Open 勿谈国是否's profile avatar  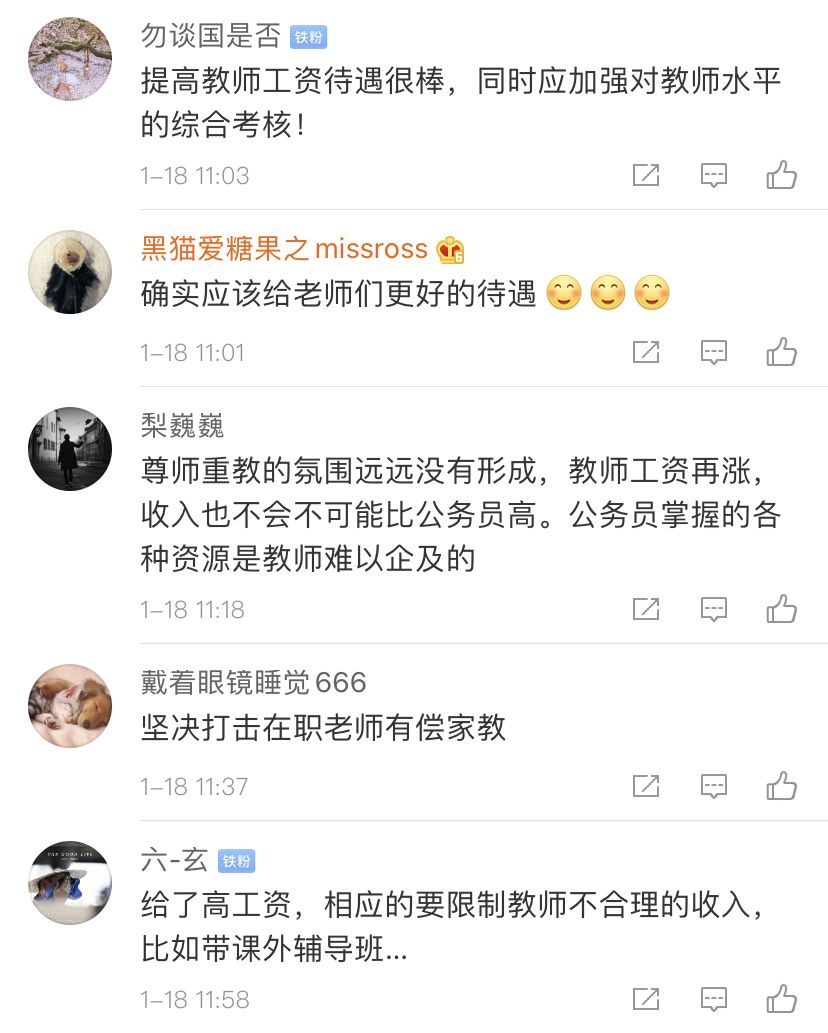(x=69, y=60)
